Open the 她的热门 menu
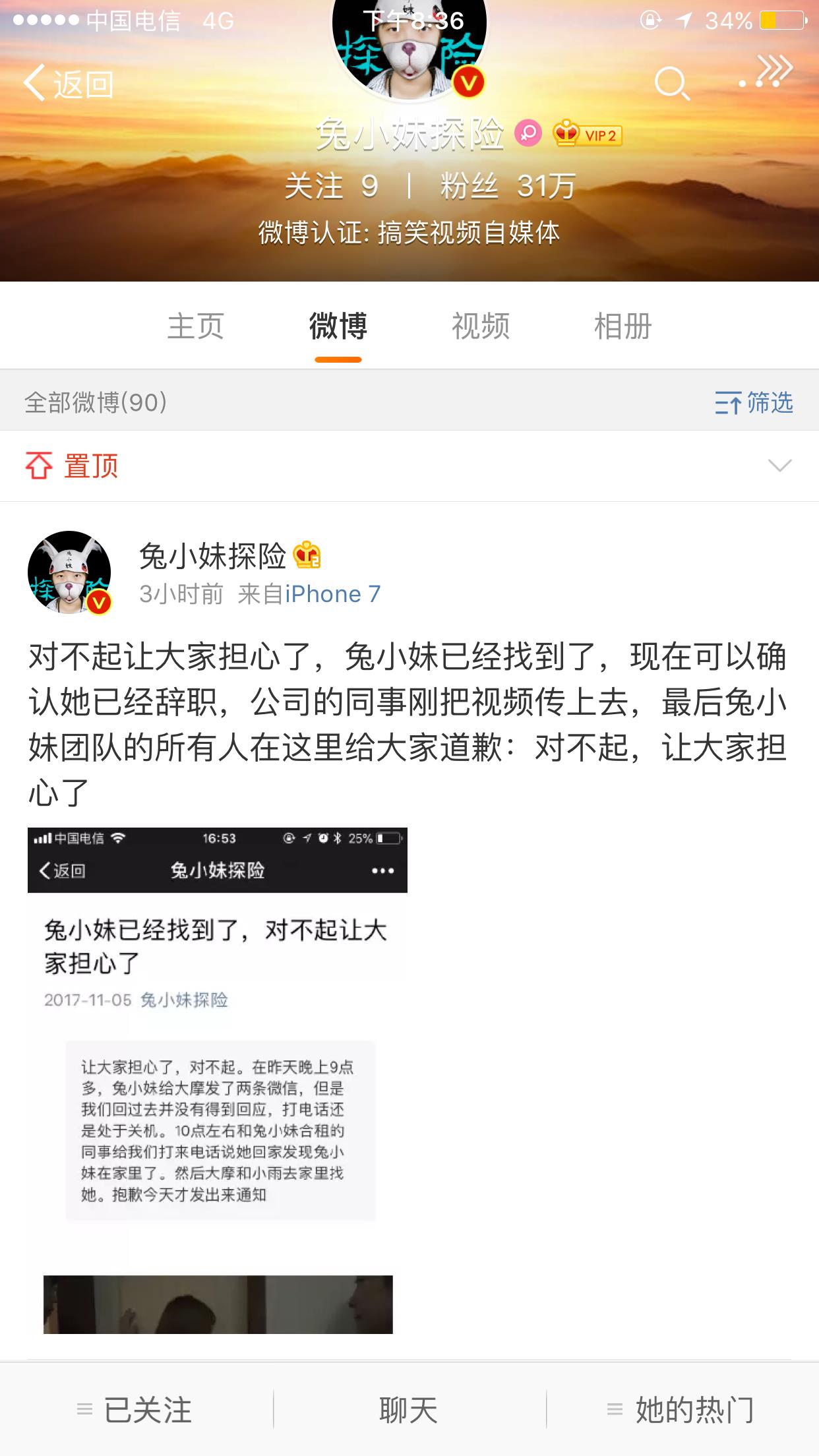The height and width of the screenshot is (1456, 819). [682, 1410]
